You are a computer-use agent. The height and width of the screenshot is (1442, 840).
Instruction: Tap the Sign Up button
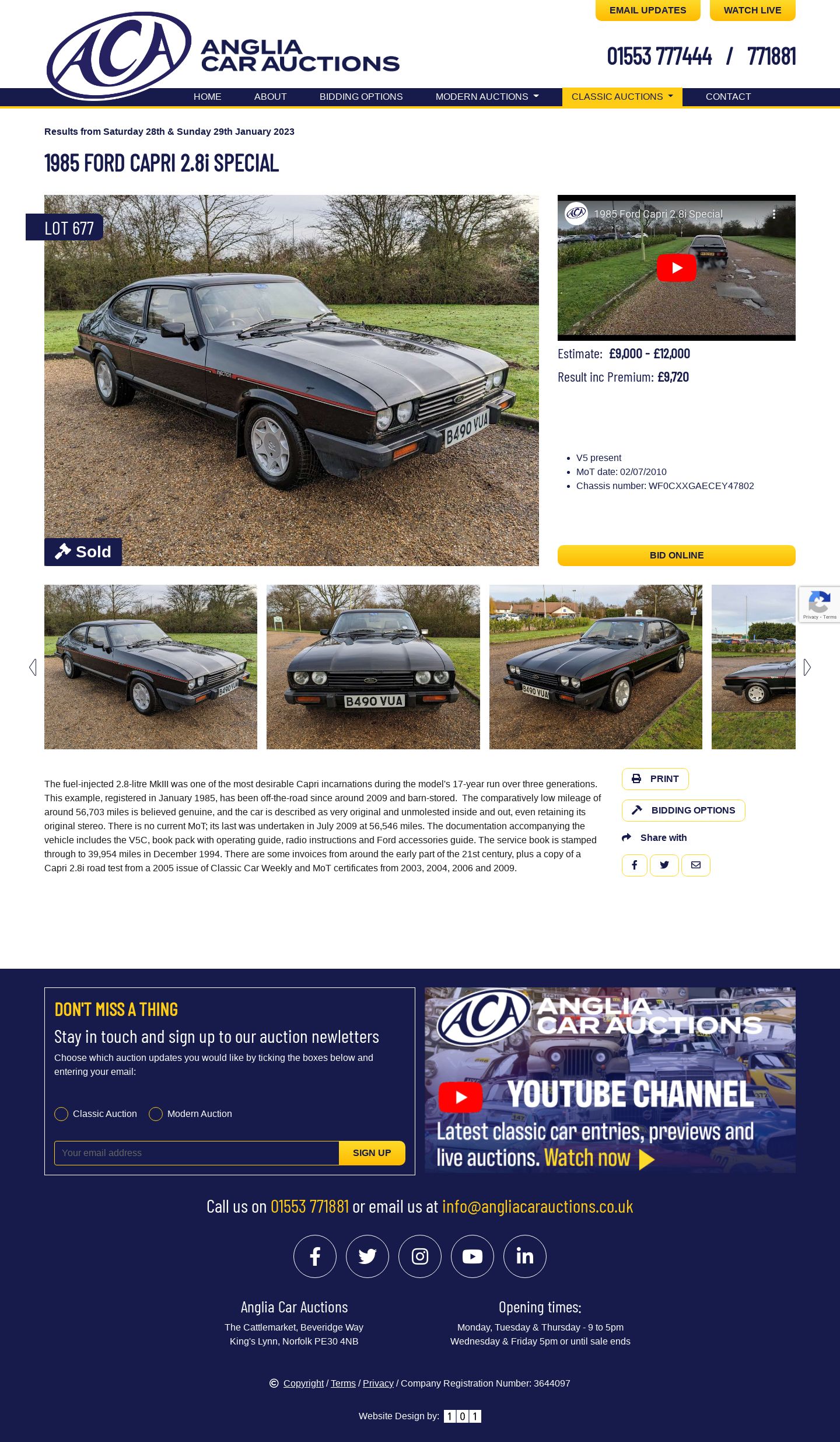pyautogui.click(x=372, y=1153)
